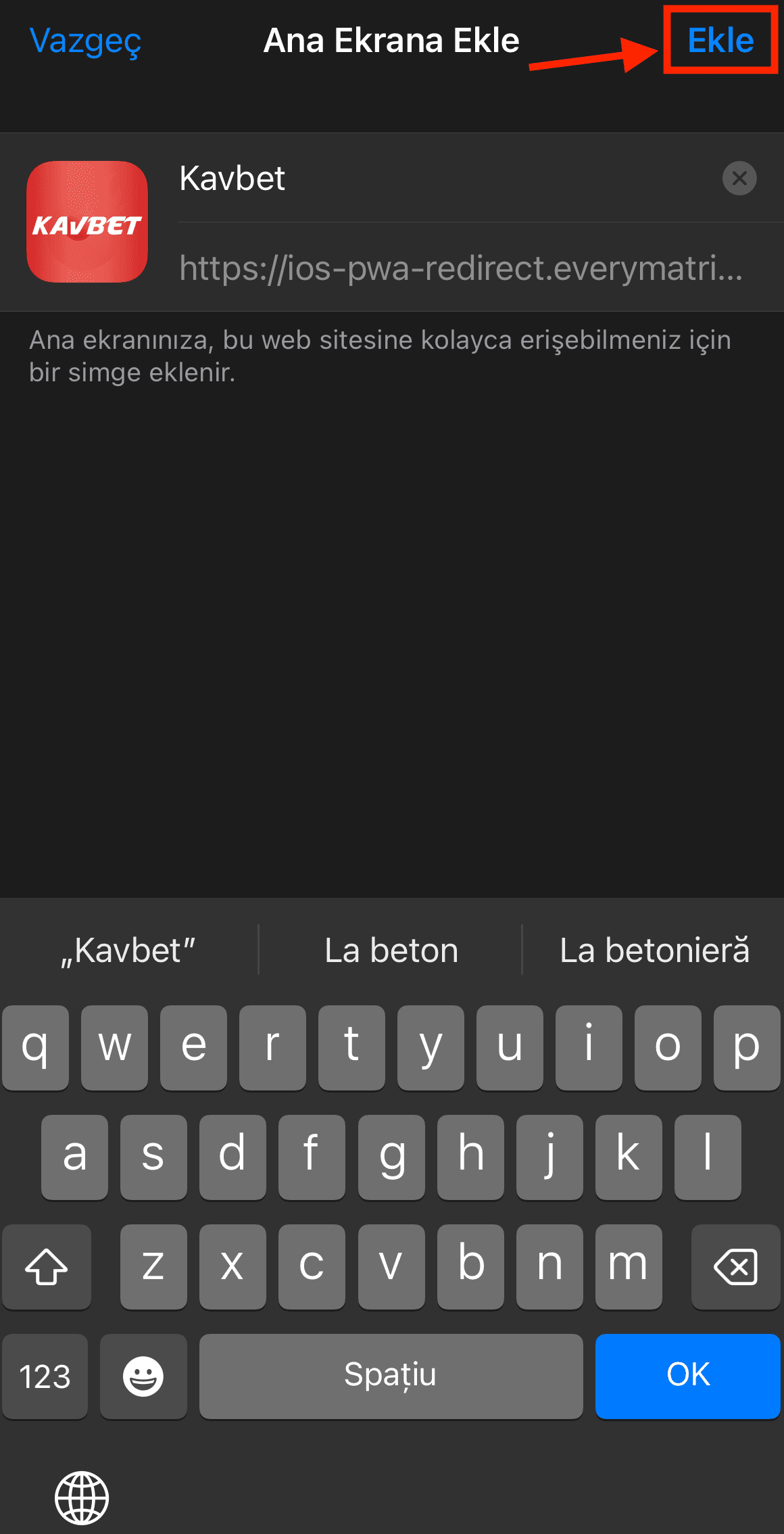This screenshot has height=1534, width=784.
Task: Choose the "La betonieră" suggestion
Action: tap(654, 950)
